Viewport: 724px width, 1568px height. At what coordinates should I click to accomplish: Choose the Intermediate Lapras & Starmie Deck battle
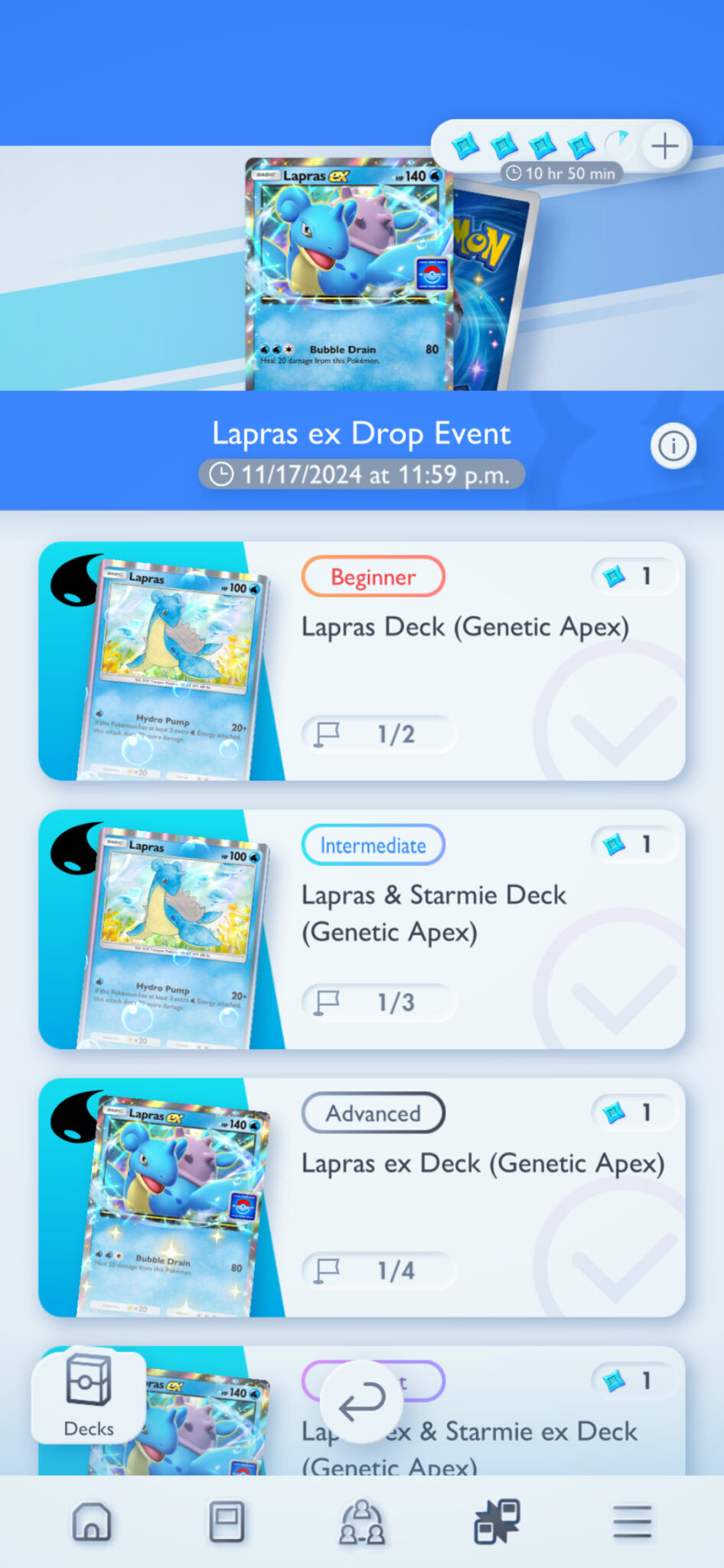coord(361,929)
